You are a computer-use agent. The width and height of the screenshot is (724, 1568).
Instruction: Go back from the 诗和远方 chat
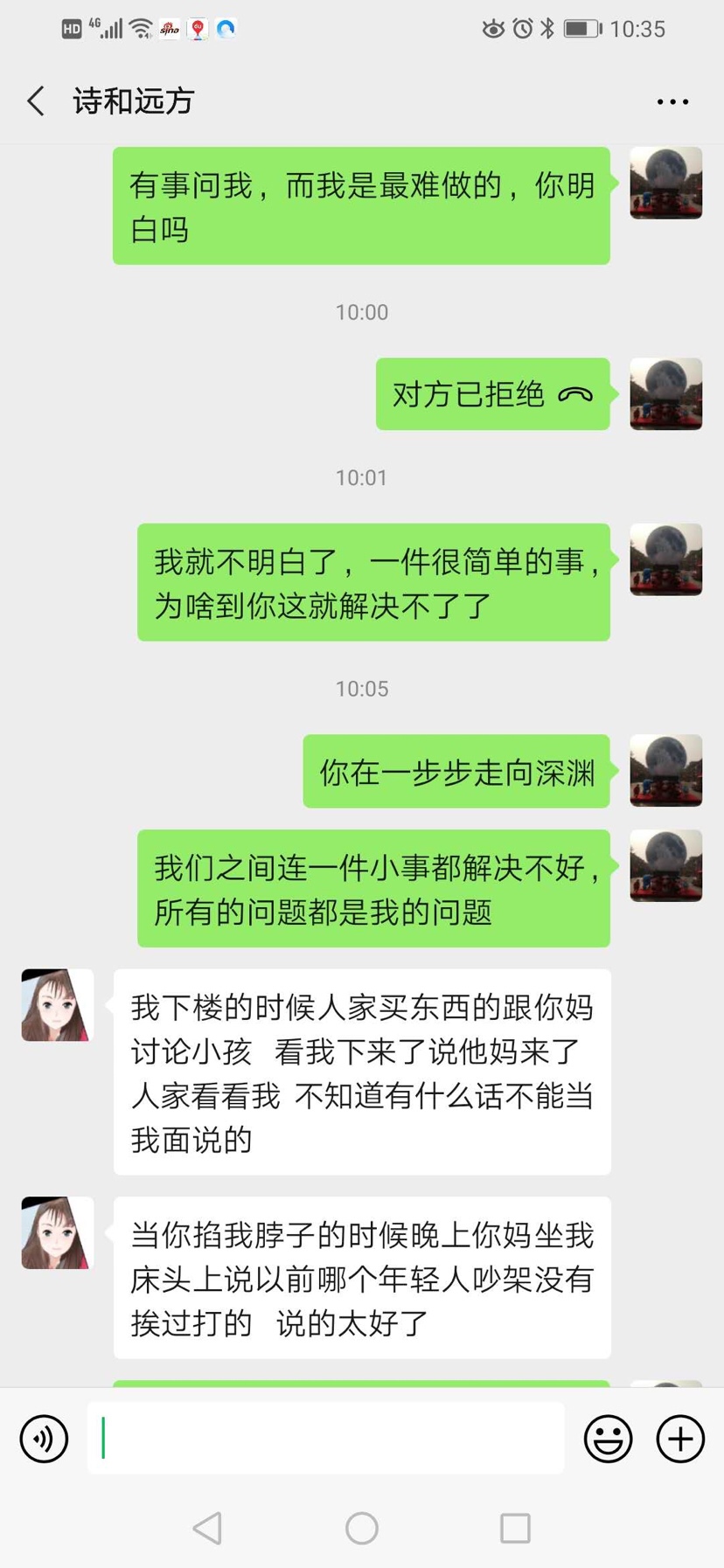coord(36,101)
